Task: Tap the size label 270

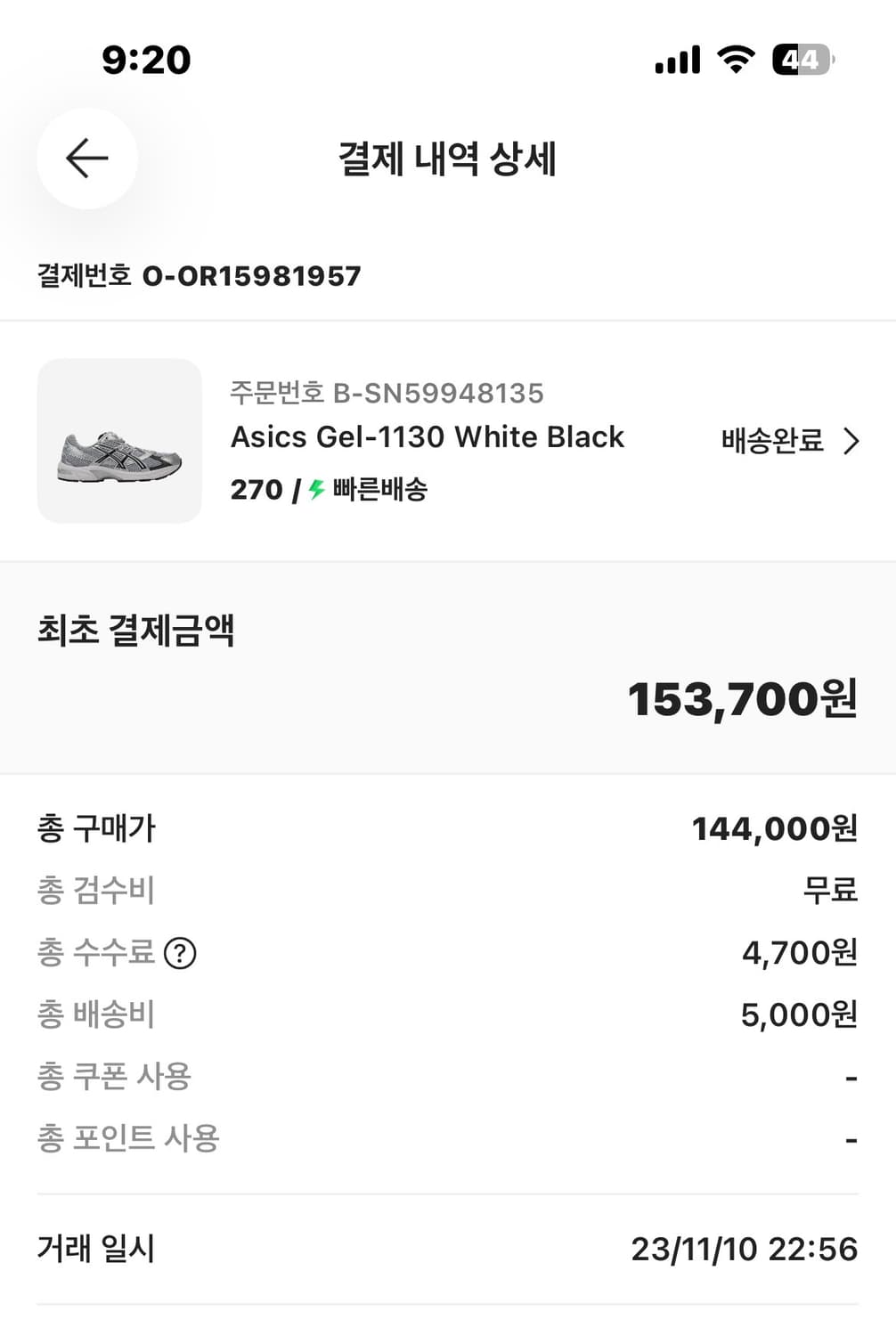Action: click(x=256, y=490)
